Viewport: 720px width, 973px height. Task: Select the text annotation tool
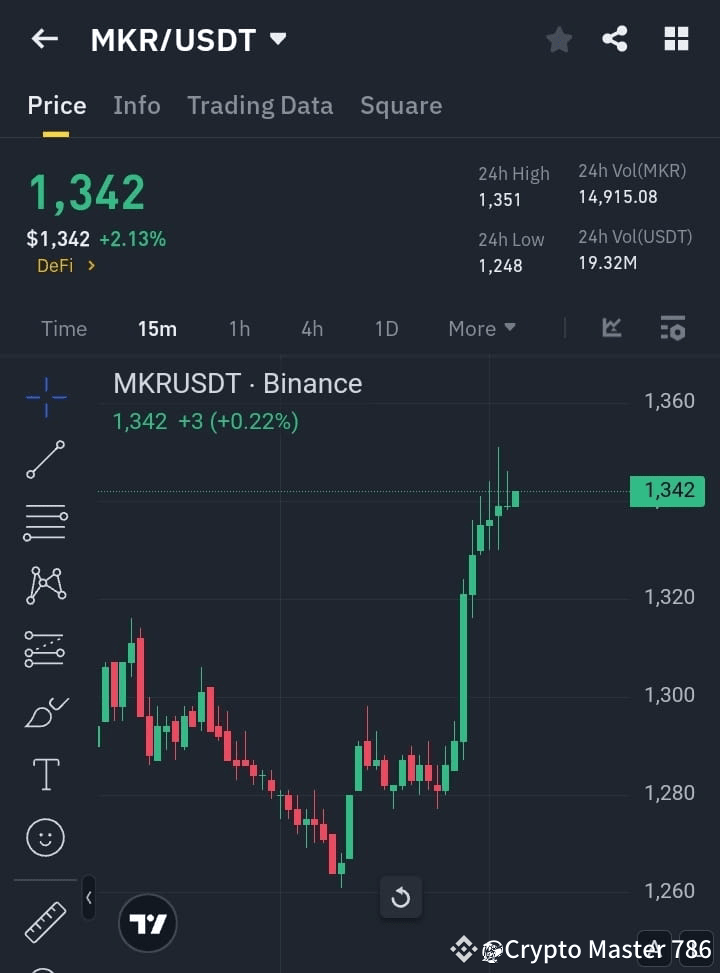(44, 773)
